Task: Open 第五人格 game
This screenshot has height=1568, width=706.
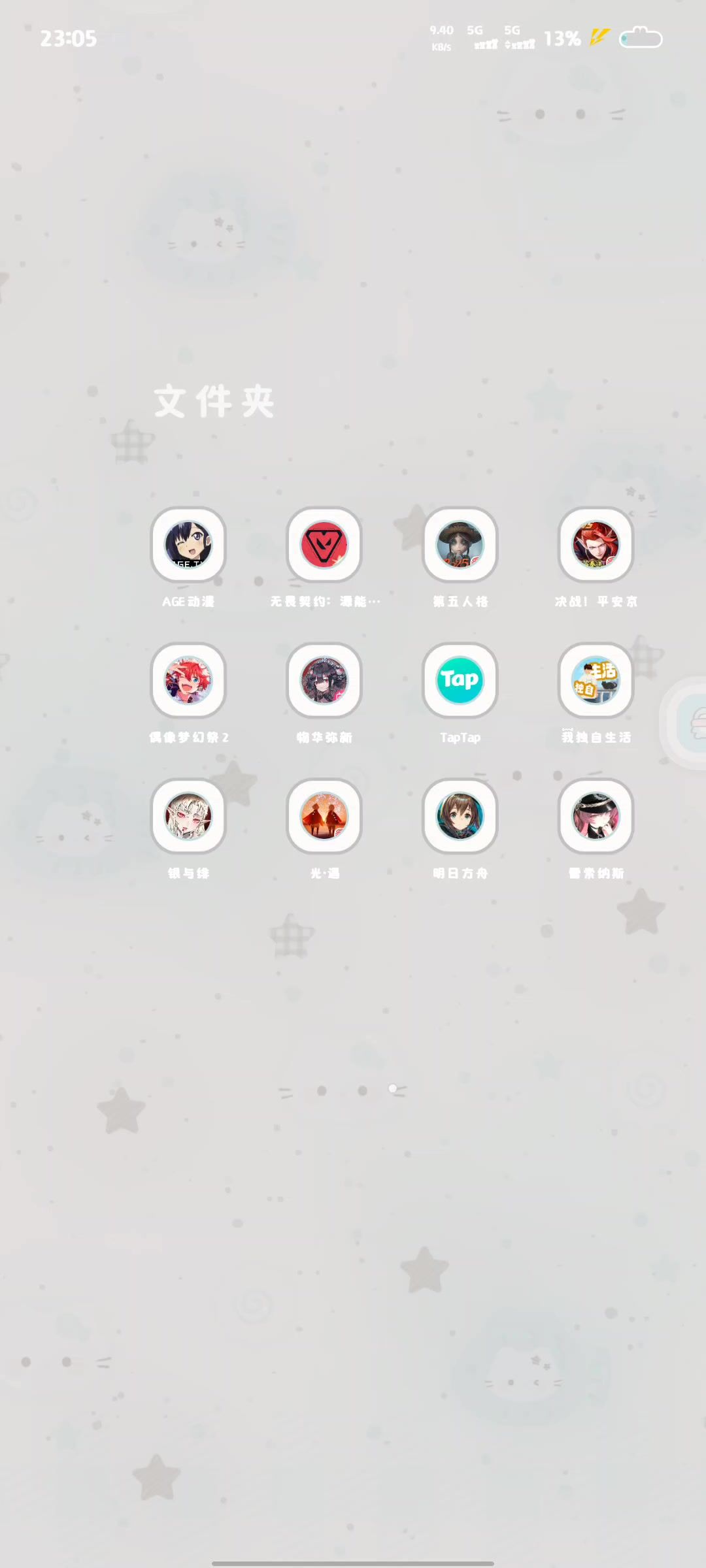Action: coord(460,544)
